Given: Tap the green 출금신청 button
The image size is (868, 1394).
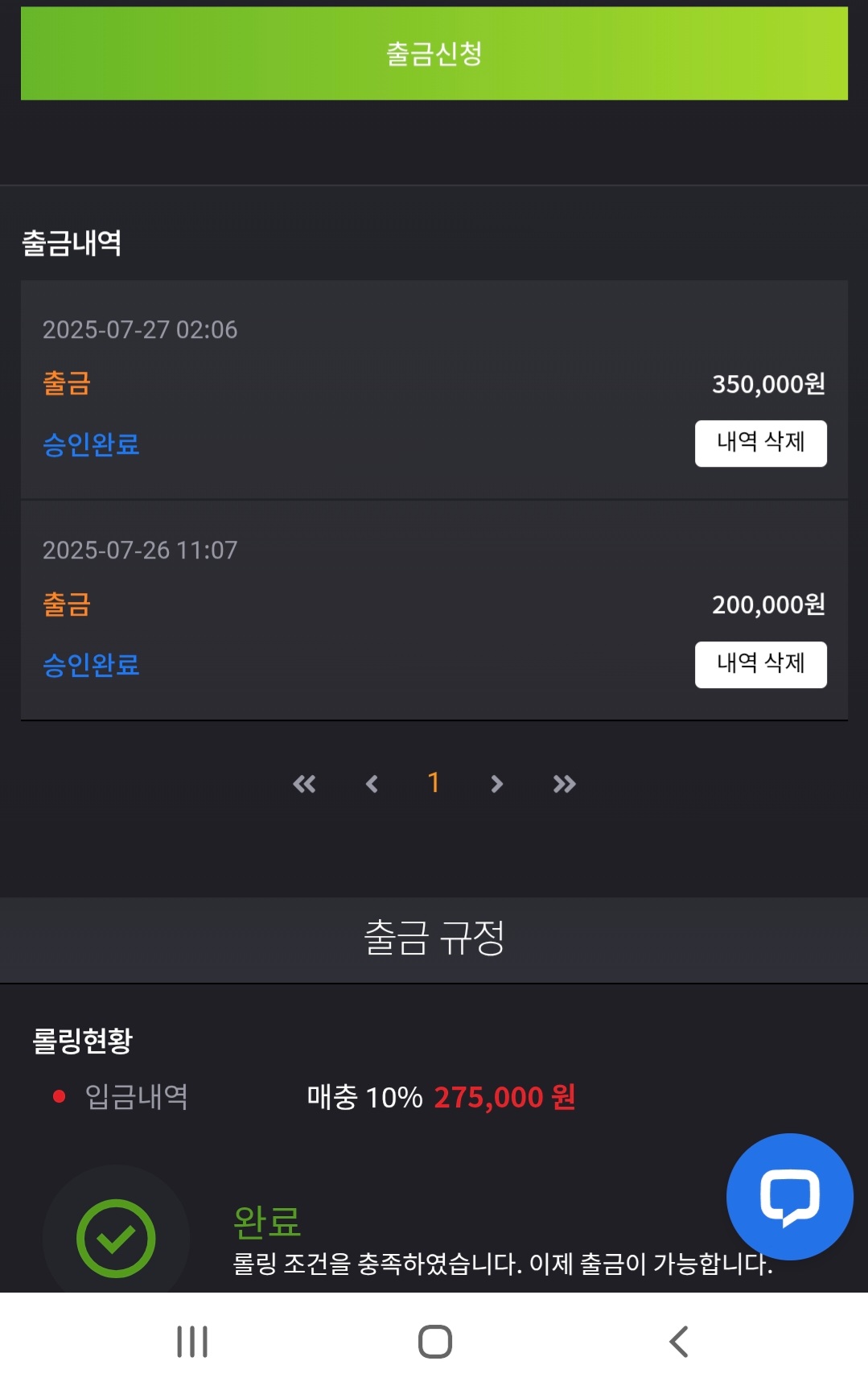Looking at the screenshot, I should click(434, 53).
